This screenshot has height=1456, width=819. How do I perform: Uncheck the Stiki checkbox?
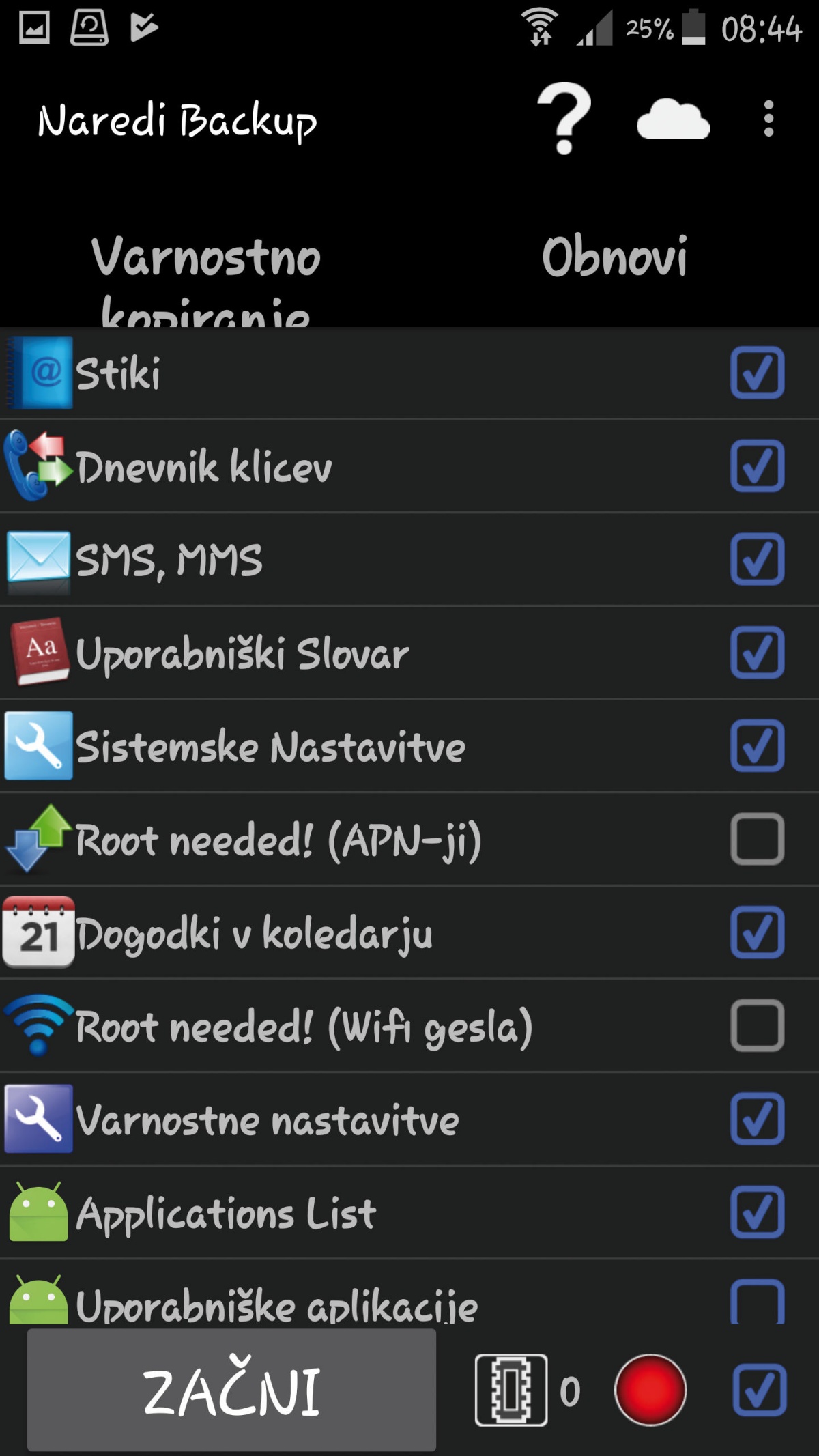pyautogui.click(x=757, y=373)
